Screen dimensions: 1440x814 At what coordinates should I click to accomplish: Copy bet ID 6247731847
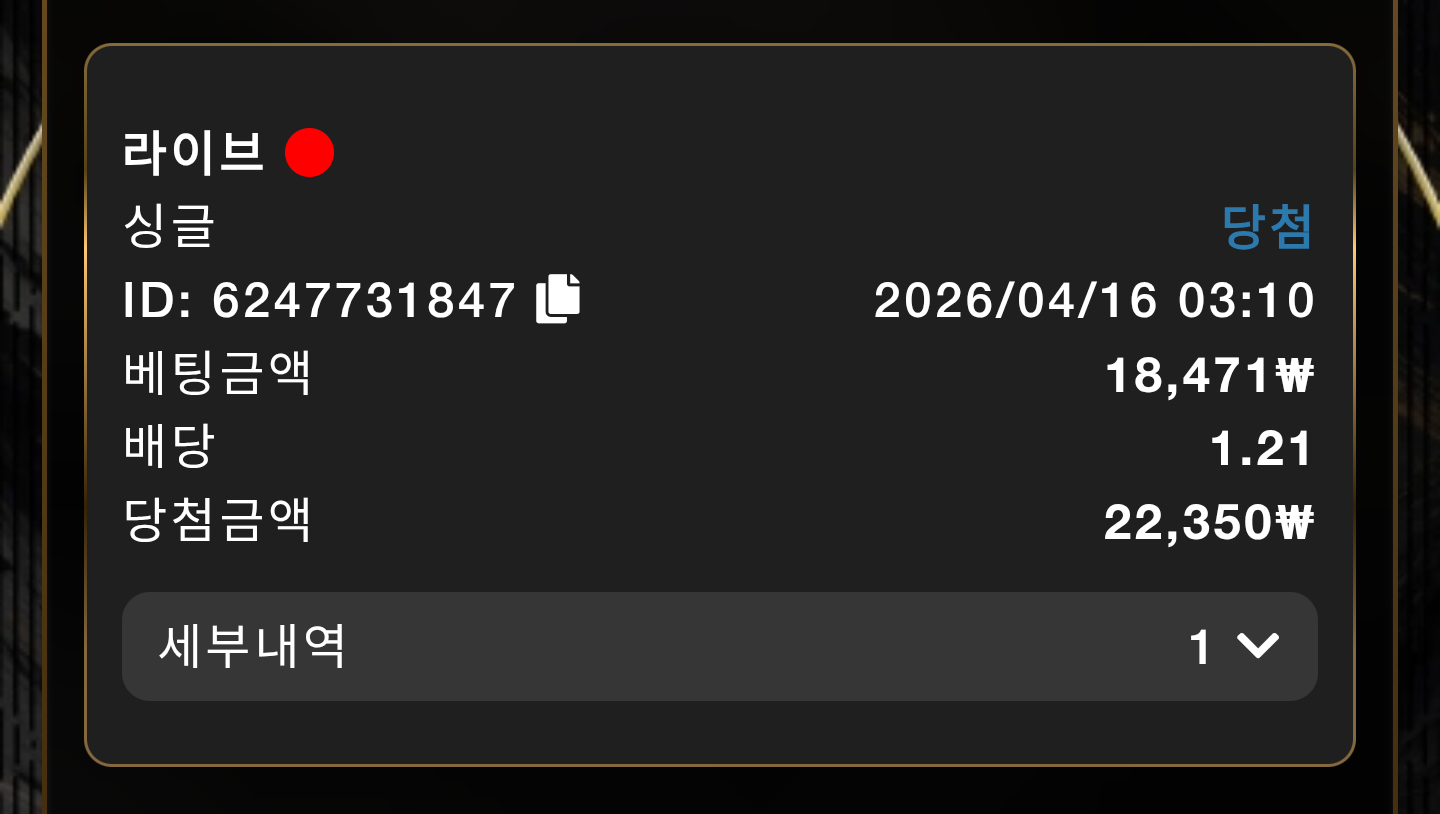pyautogui.click(x=558, y=299)
